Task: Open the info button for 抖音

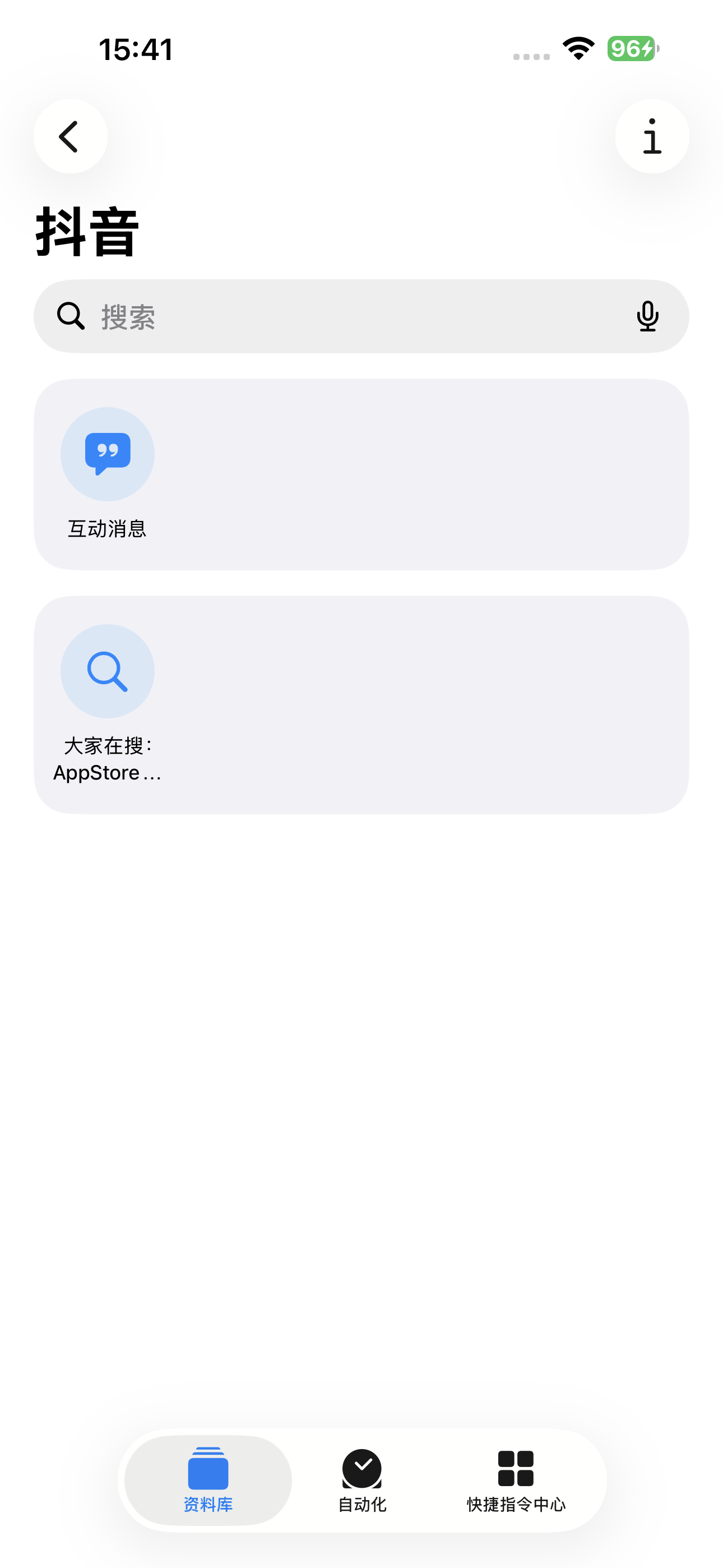Action: (651, 136)
